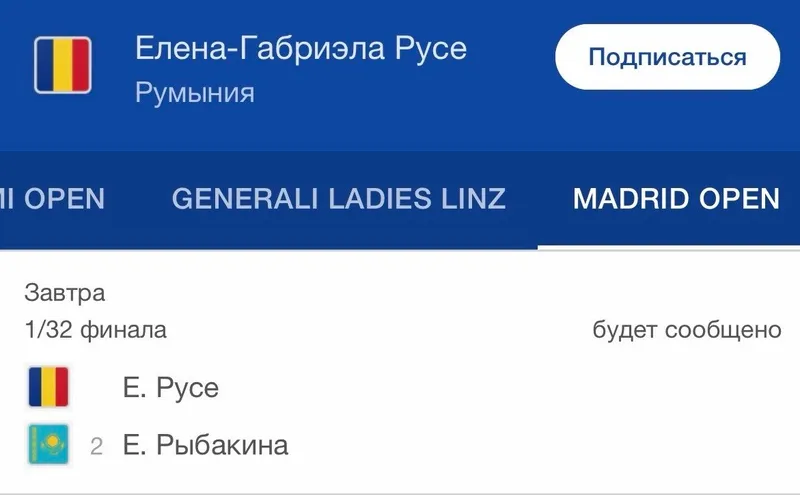Tap the Подписаться subscribe button

pyautogui.click(x=667, y=57)
